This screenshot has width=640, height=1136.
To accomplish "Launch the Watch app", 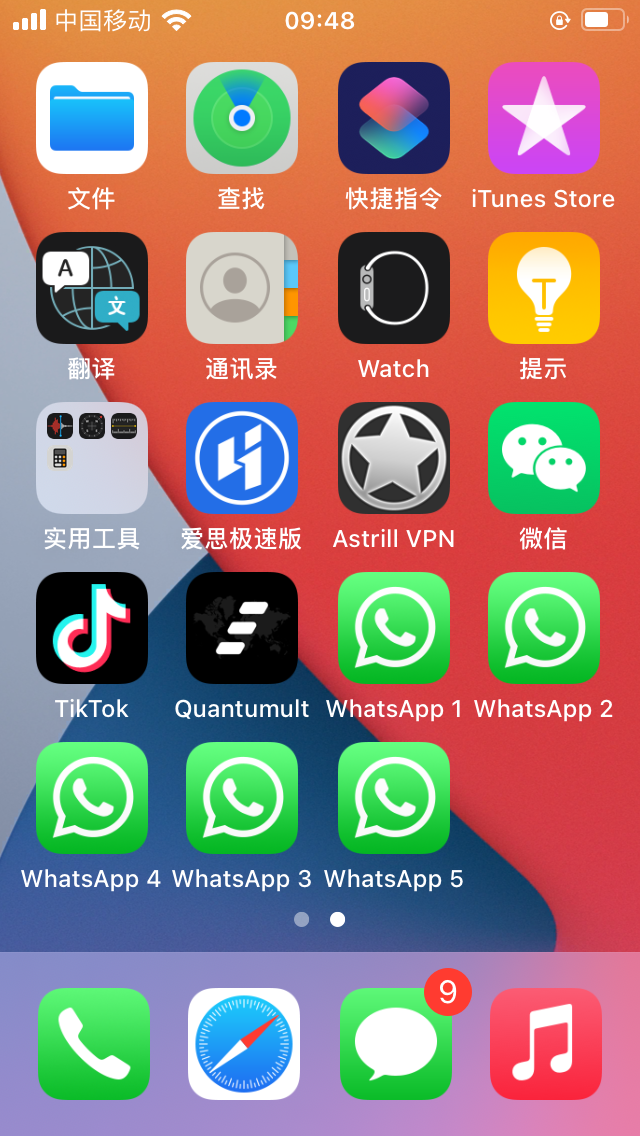I will click(394, 288).
